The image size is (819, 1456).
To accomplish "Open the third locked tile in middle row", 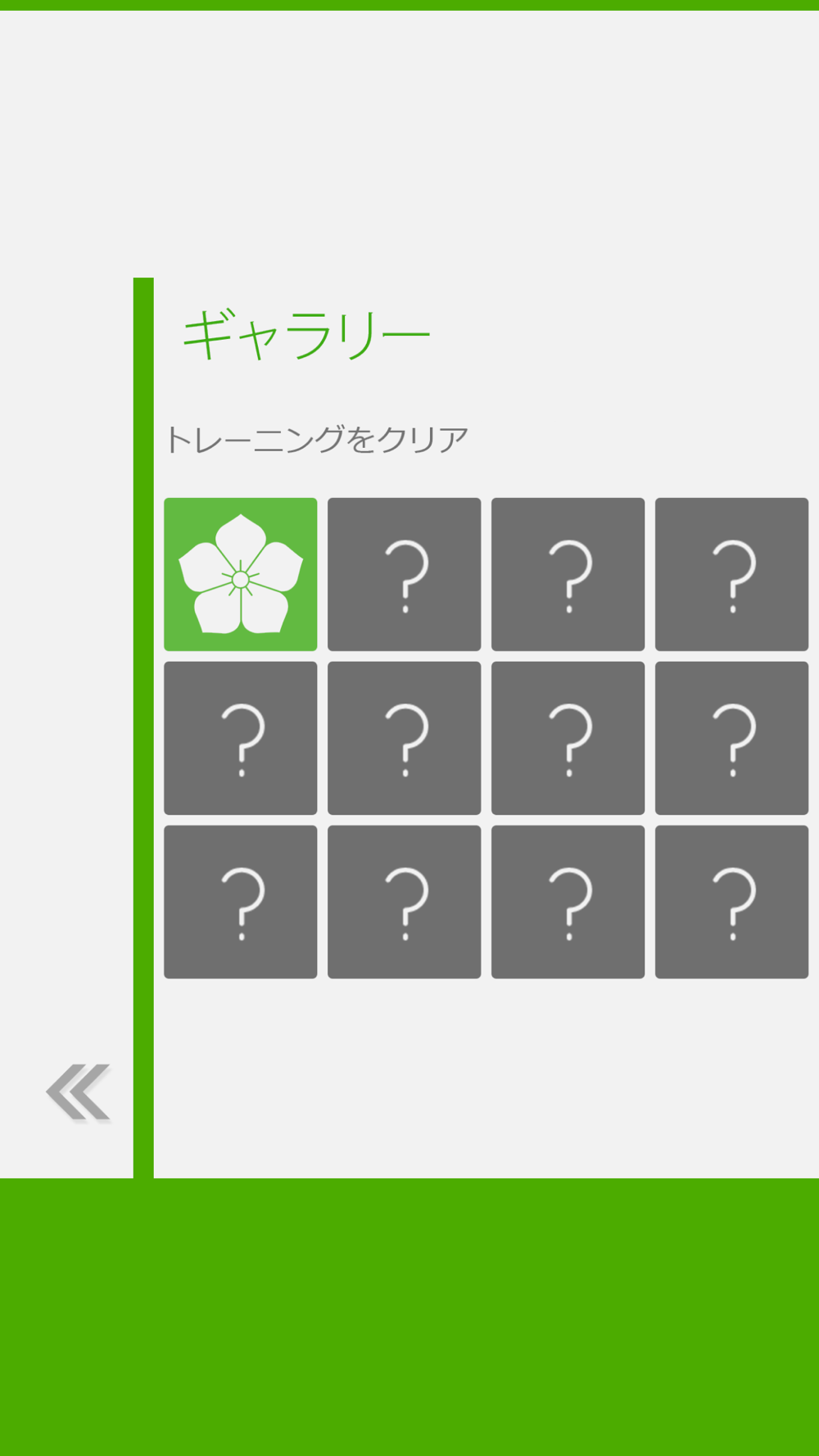I will [x=568, y=736].
